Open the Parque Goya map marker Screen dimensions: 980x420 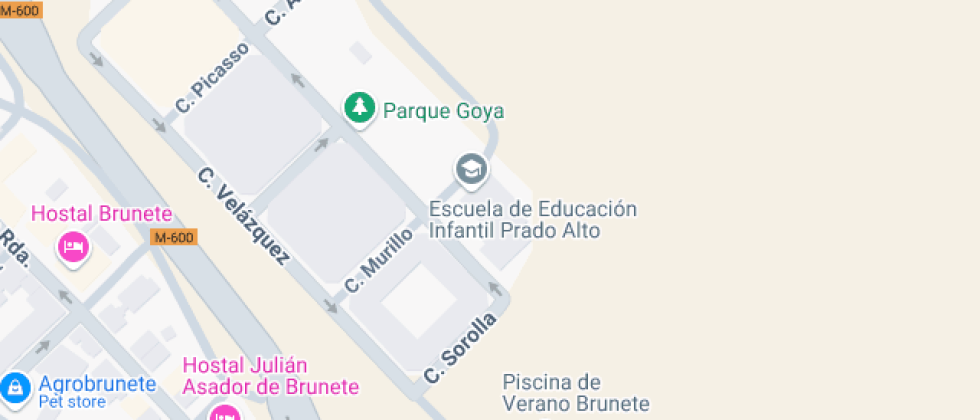(359, 108)
